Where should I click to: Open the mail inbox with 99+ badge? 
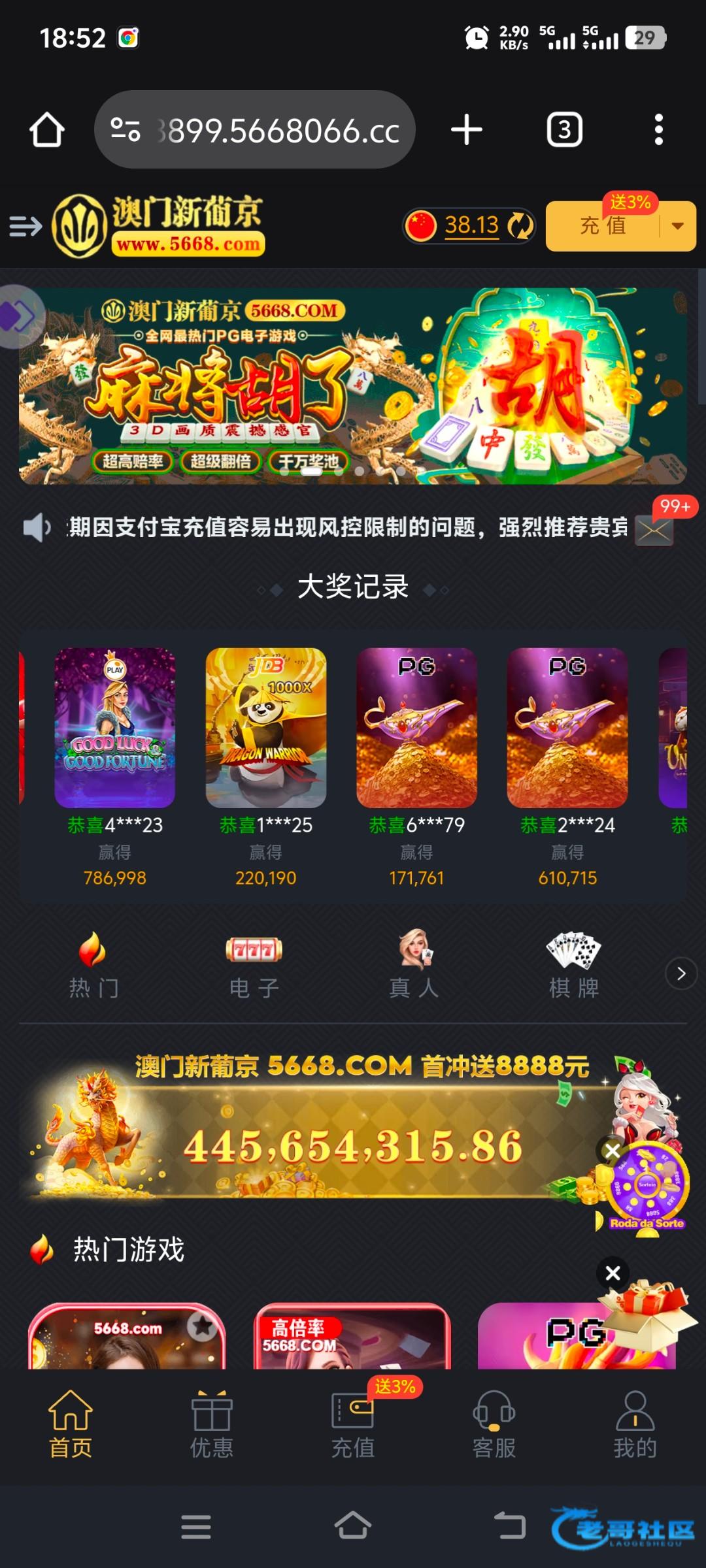coord(655,531)
